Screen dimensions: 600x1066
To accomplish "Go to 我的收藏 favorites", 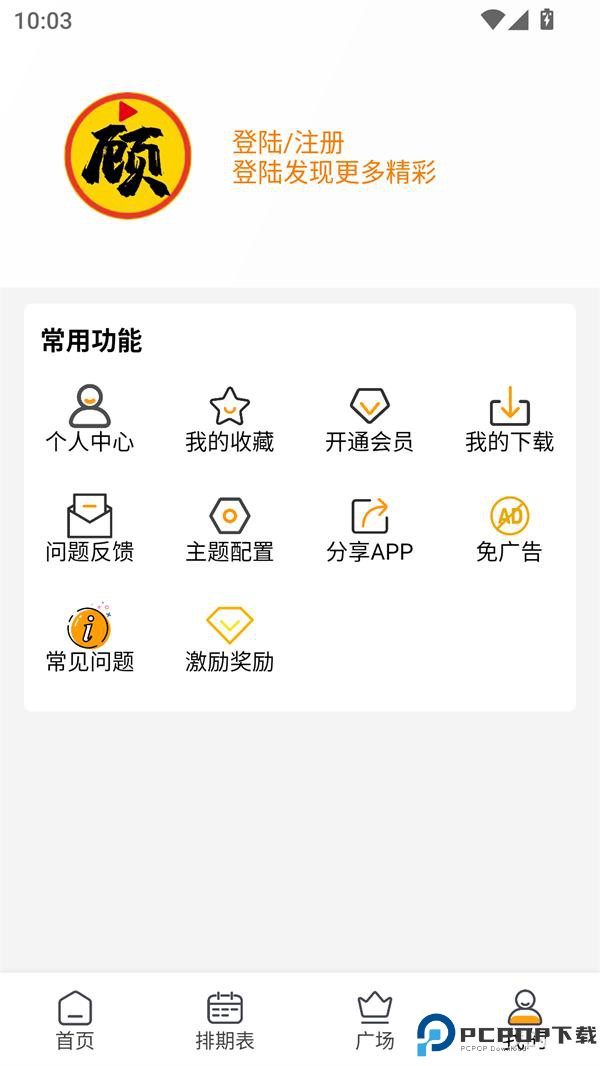I will click(x=230, y=419).
